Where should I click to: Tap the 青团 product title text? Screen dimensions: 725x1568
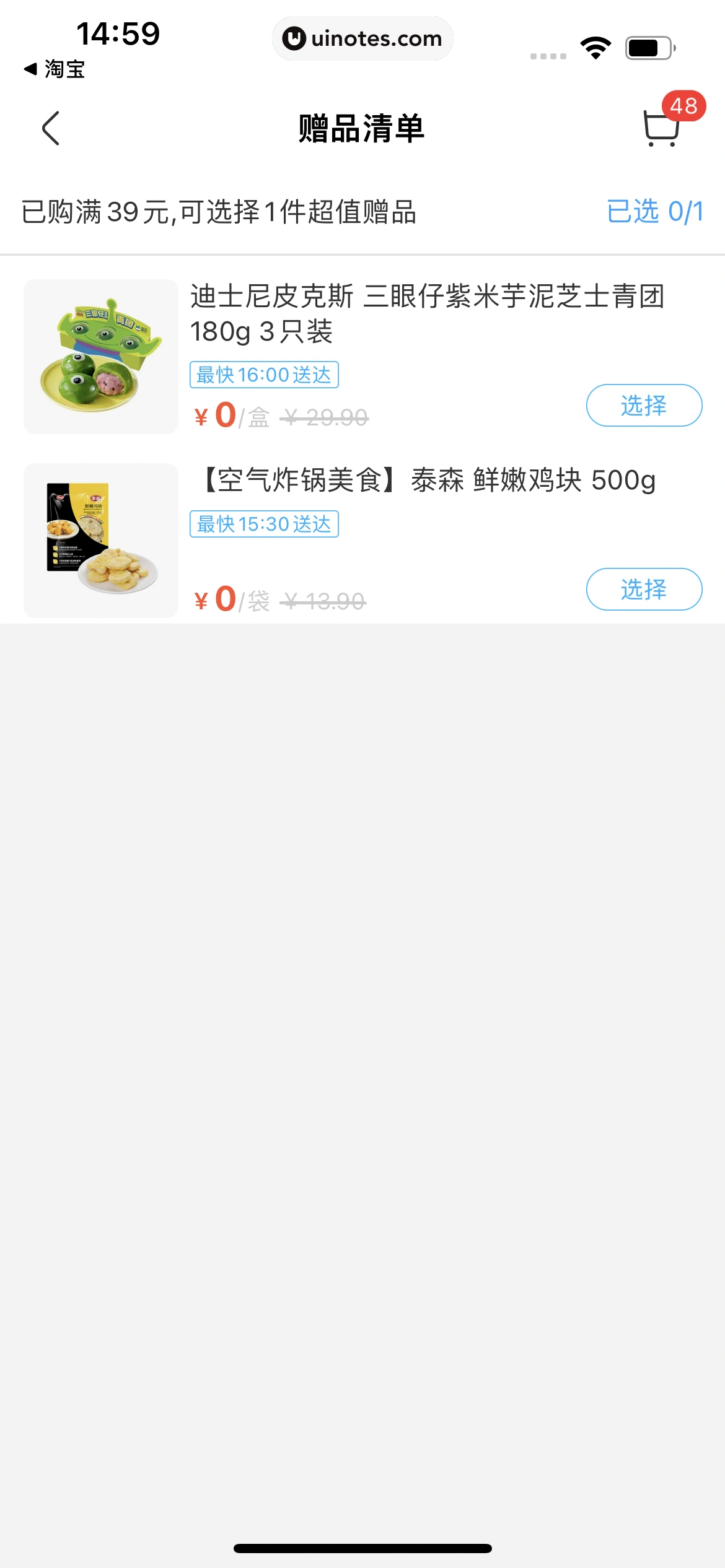tap(428, 316)
